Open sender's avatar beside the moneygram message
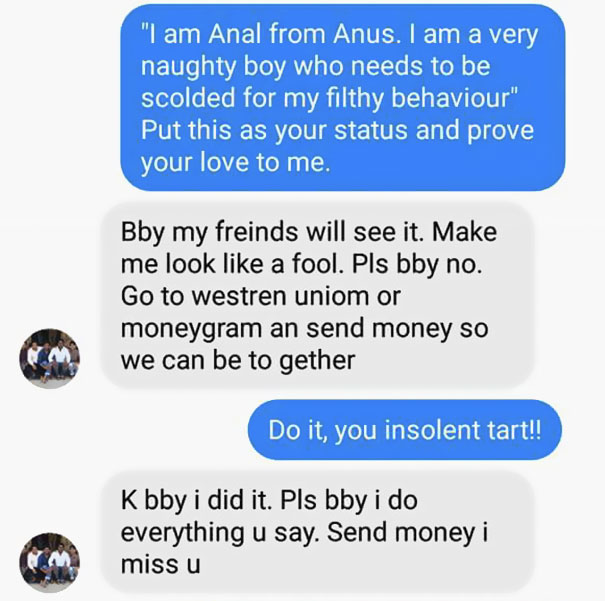This screenshot has width=605, height=601. 49,357
